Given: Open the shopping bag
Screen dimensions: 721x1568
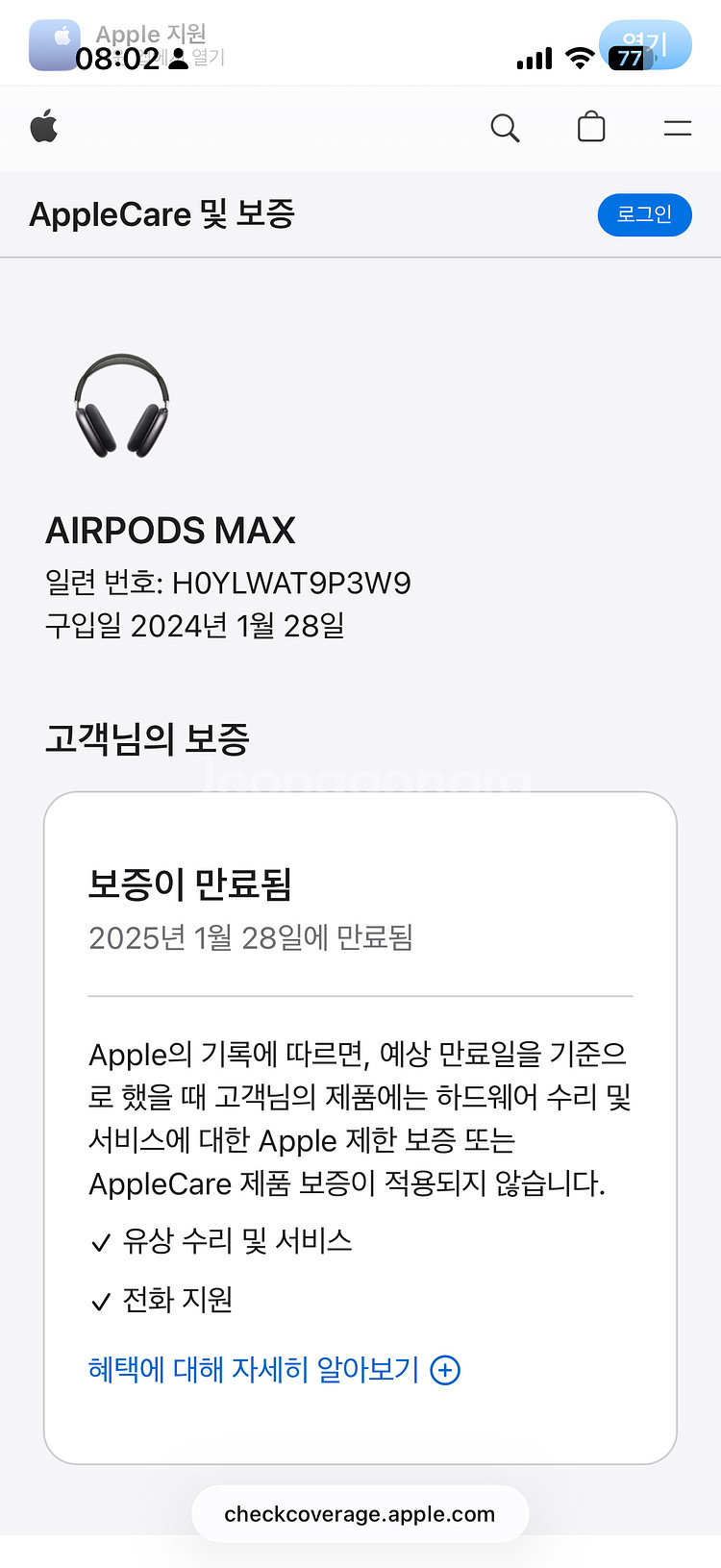Looking at the screenshot, I should [x=591, y=127].
